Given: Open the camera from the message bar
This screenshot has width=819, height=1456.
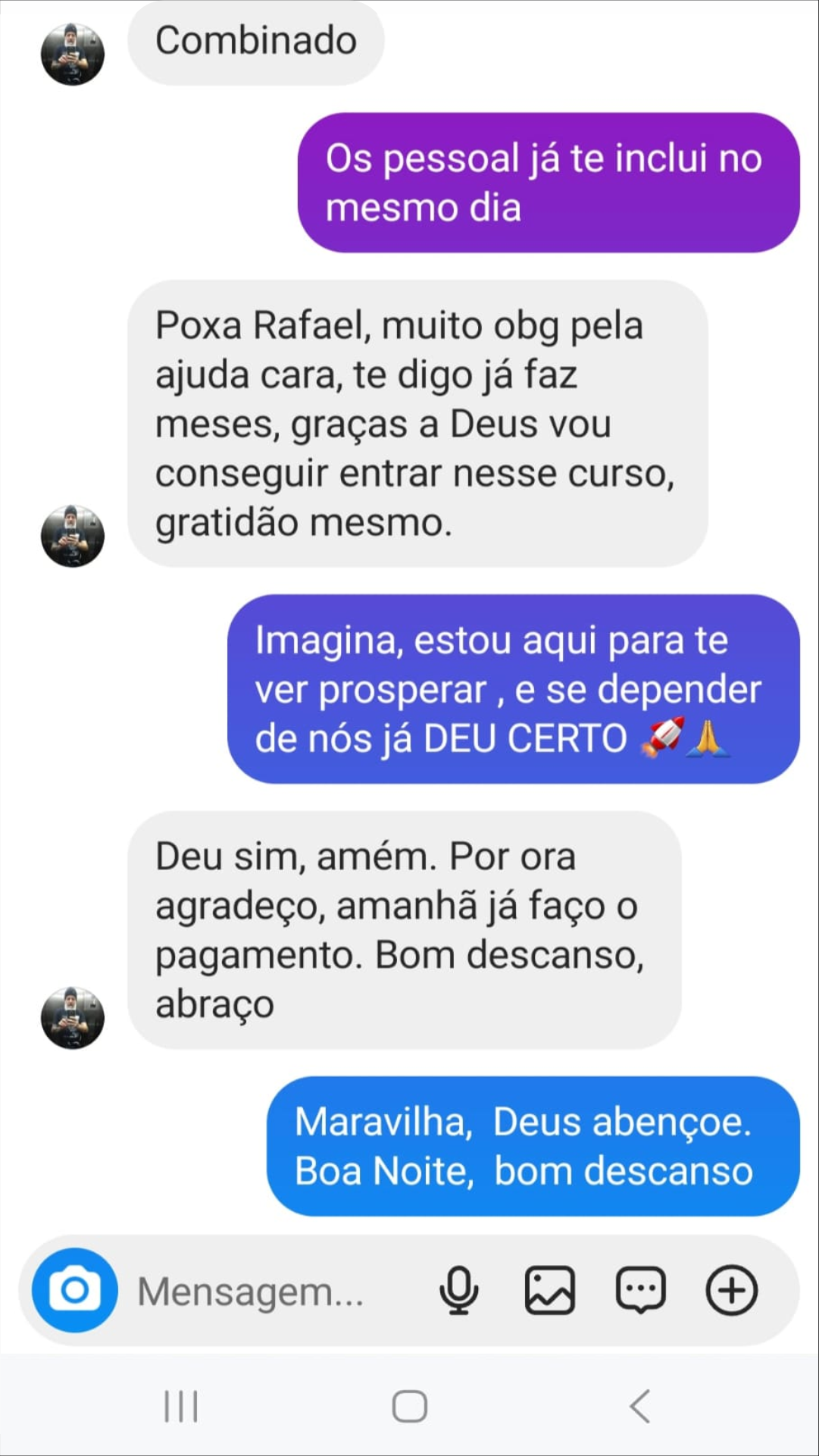Looking at the screenshot, I should click(x=74, y=1289).
